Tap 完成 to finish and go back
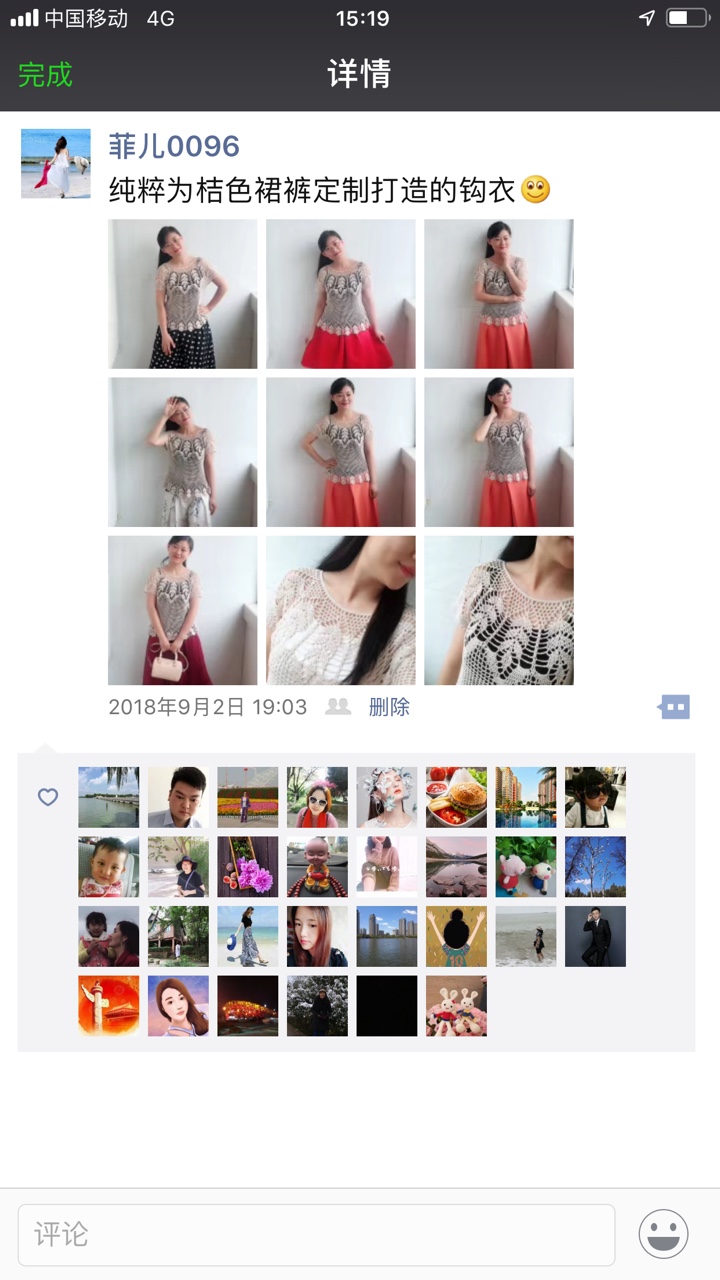 pyautogui.click(x=45, y=75)
